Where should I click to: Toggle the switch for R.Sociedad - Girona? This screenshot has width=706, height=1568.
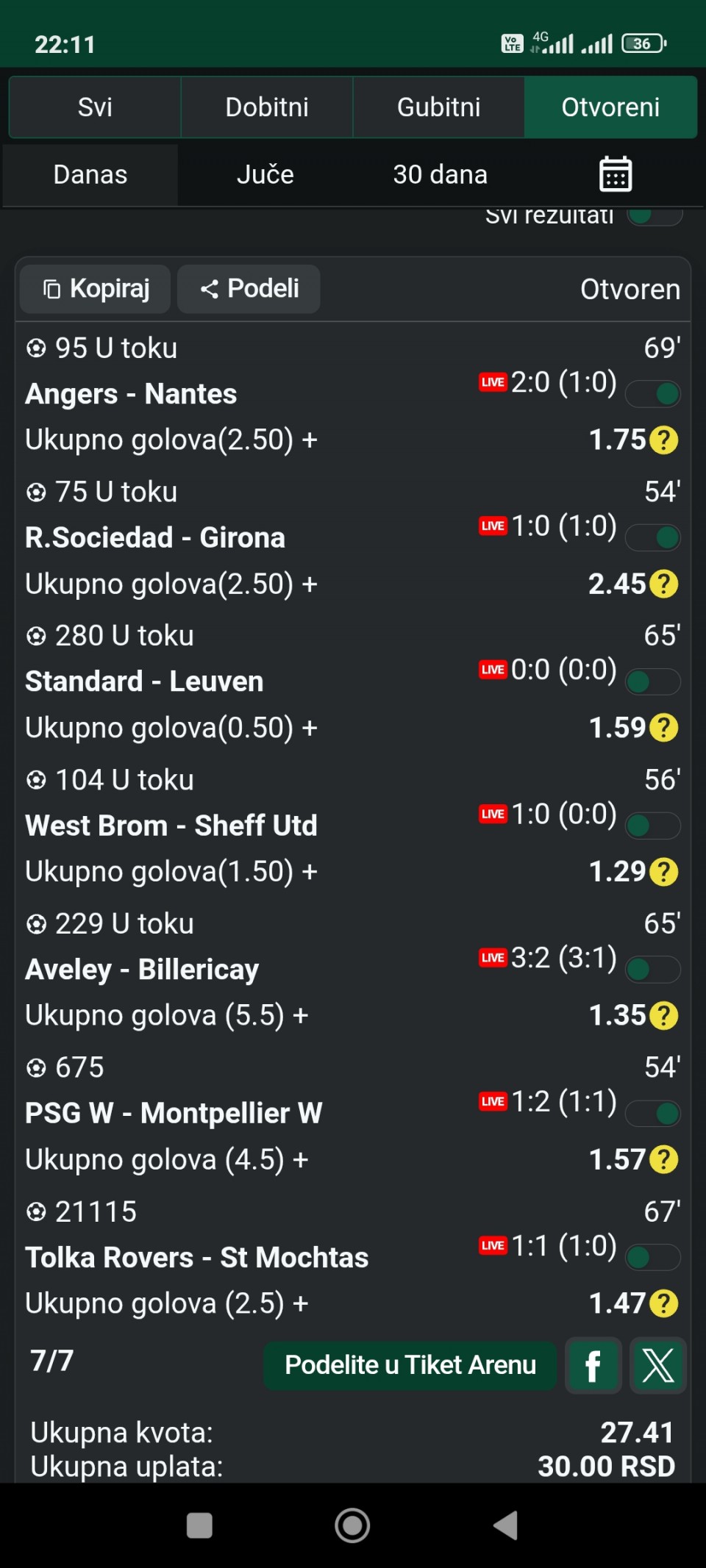coord(653,537)
